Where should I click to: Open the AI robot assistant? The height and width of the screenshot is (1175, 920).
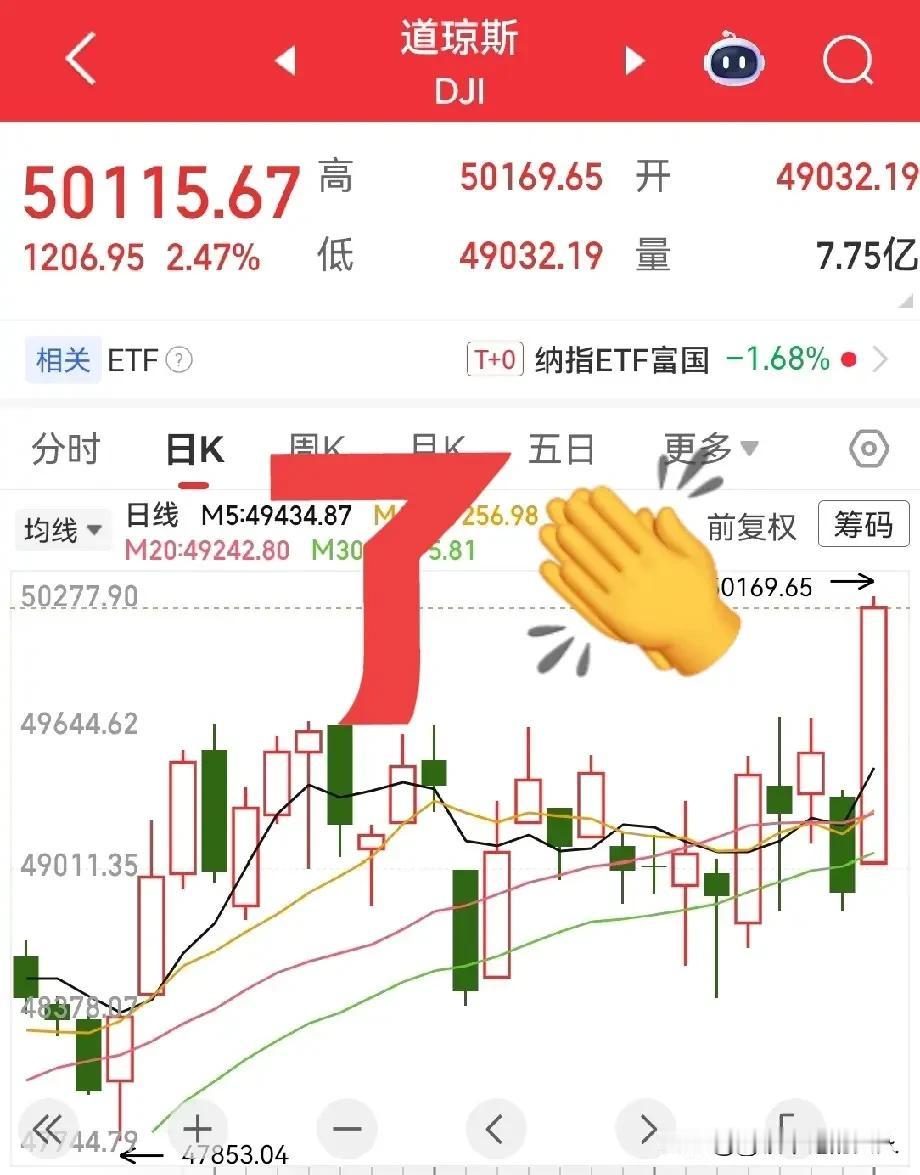coord(734,61)
